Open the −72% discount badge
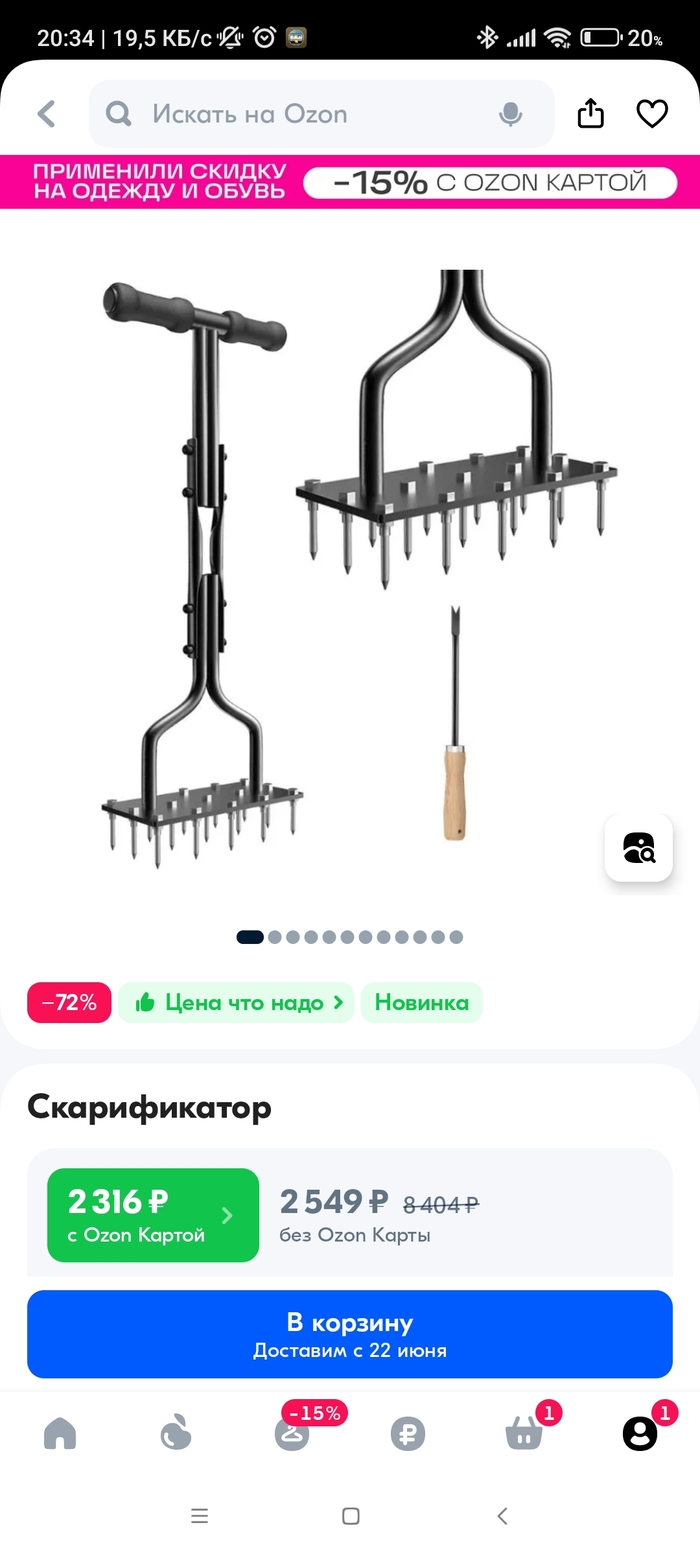This screenshot has height=1556, width=700. (x=69, y=1002)
